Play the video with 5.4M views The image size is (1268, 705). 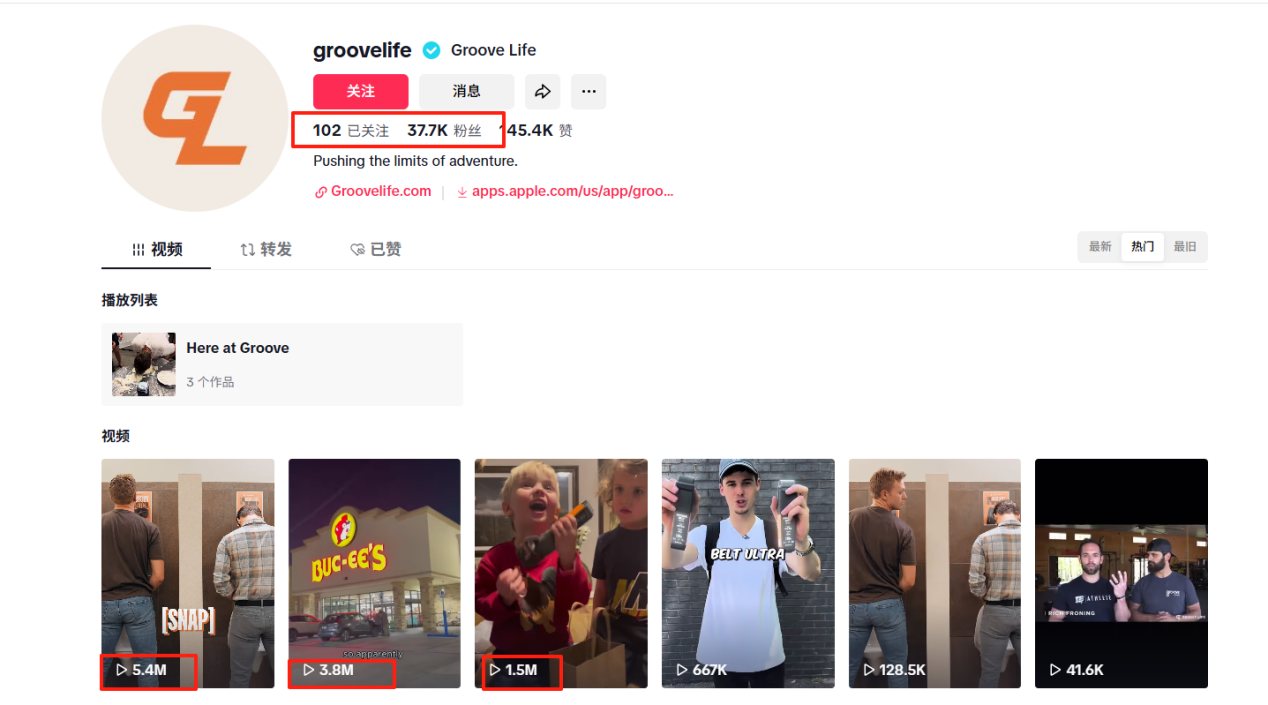(x=187, y=572)
